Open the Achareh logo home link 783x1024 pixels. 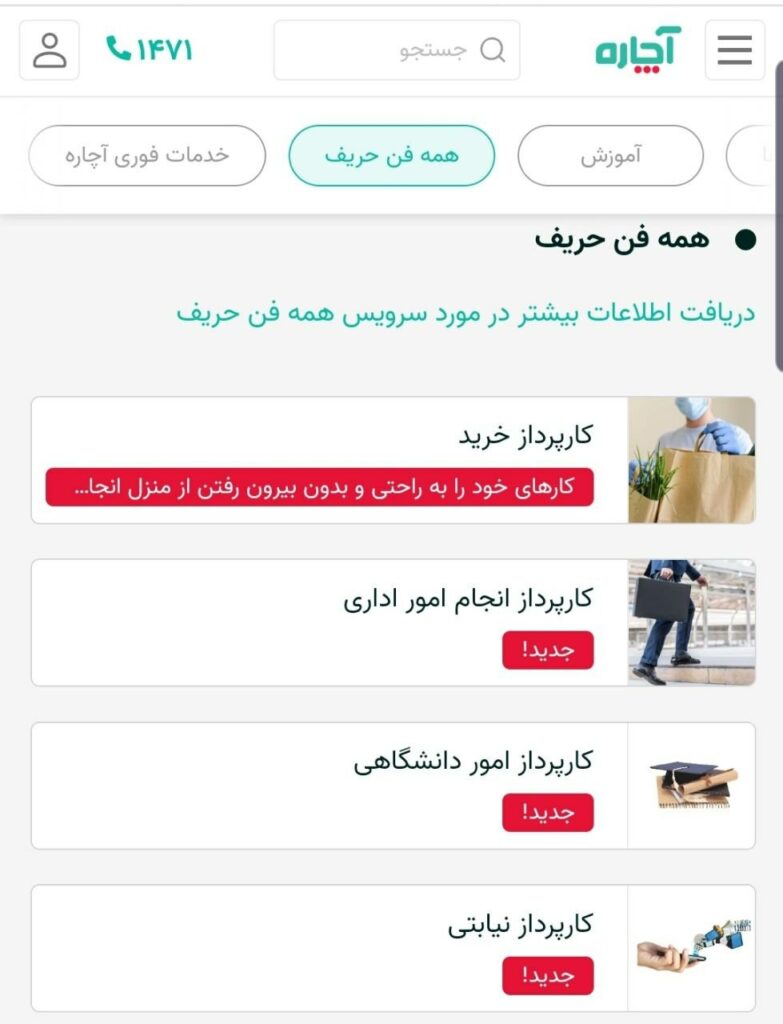point(636,50)
